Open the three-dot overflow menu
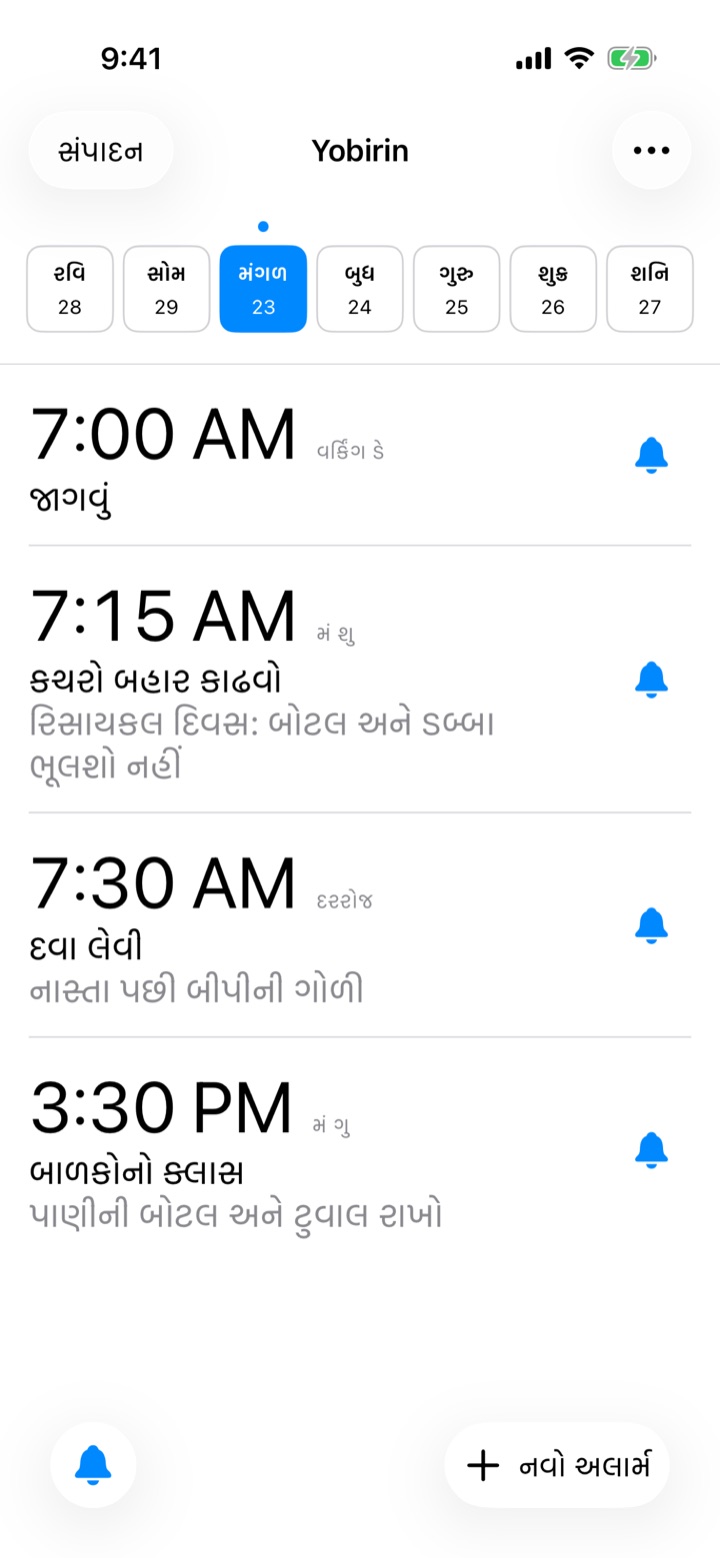This screenshot has width=720, height=1558. [651, 151]
